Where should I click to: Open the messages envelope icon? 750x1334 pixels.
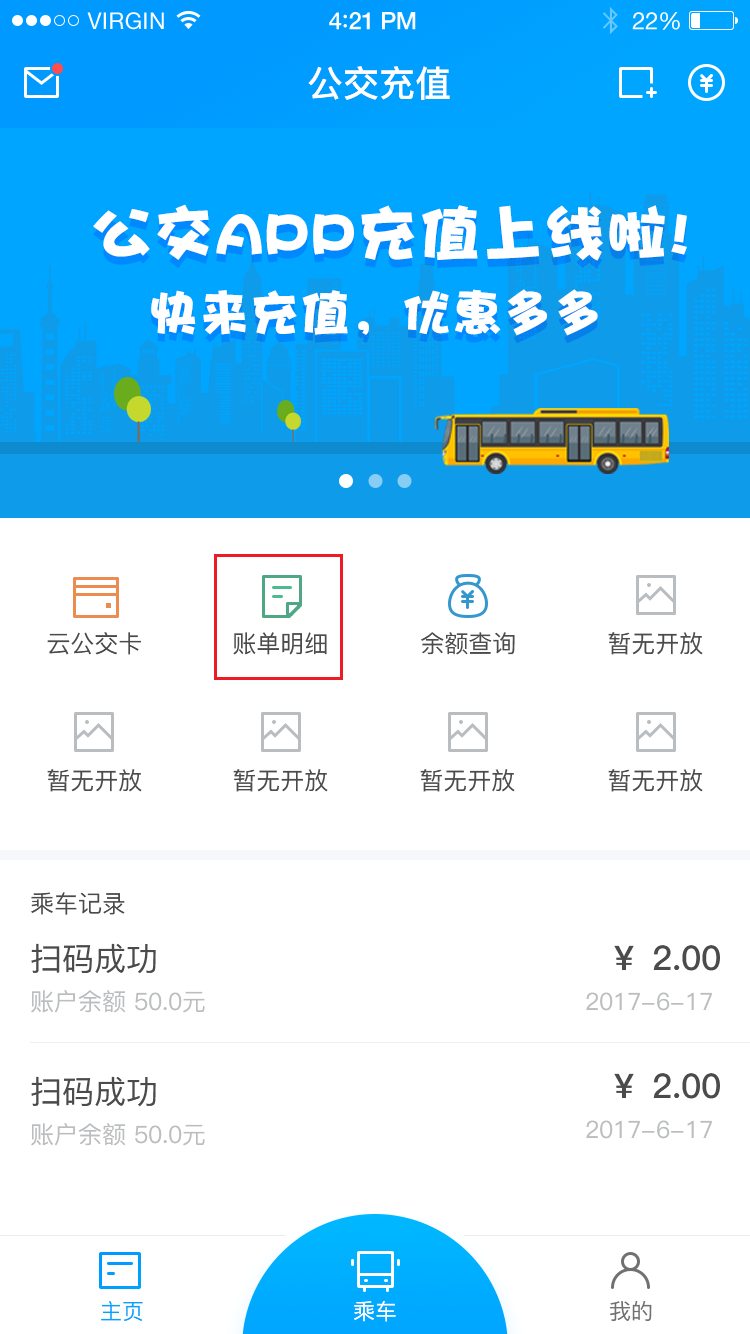point(42,83)
